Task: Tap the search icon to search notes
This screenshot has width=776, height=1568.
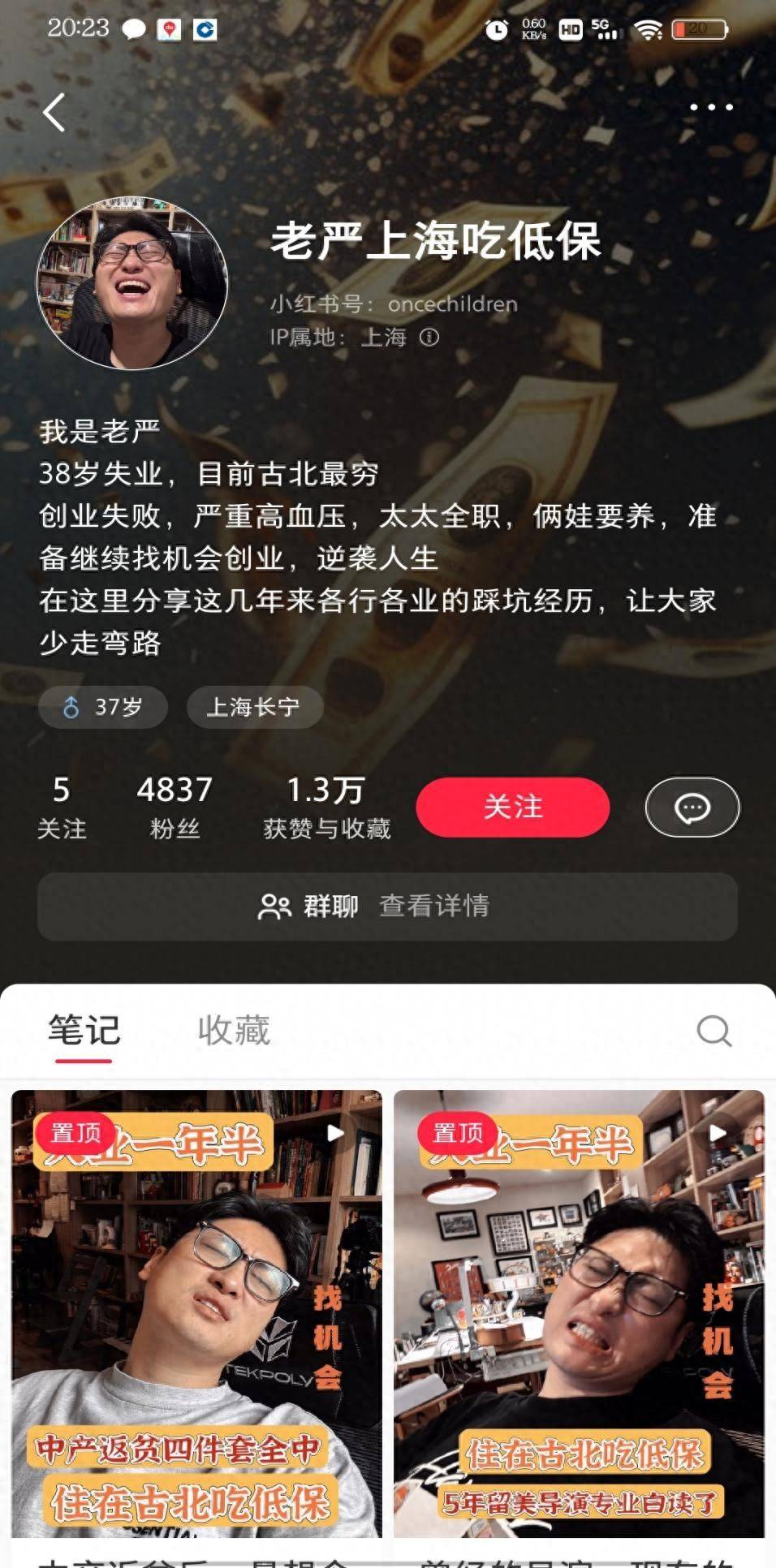Action: [x=713, y=1031]
